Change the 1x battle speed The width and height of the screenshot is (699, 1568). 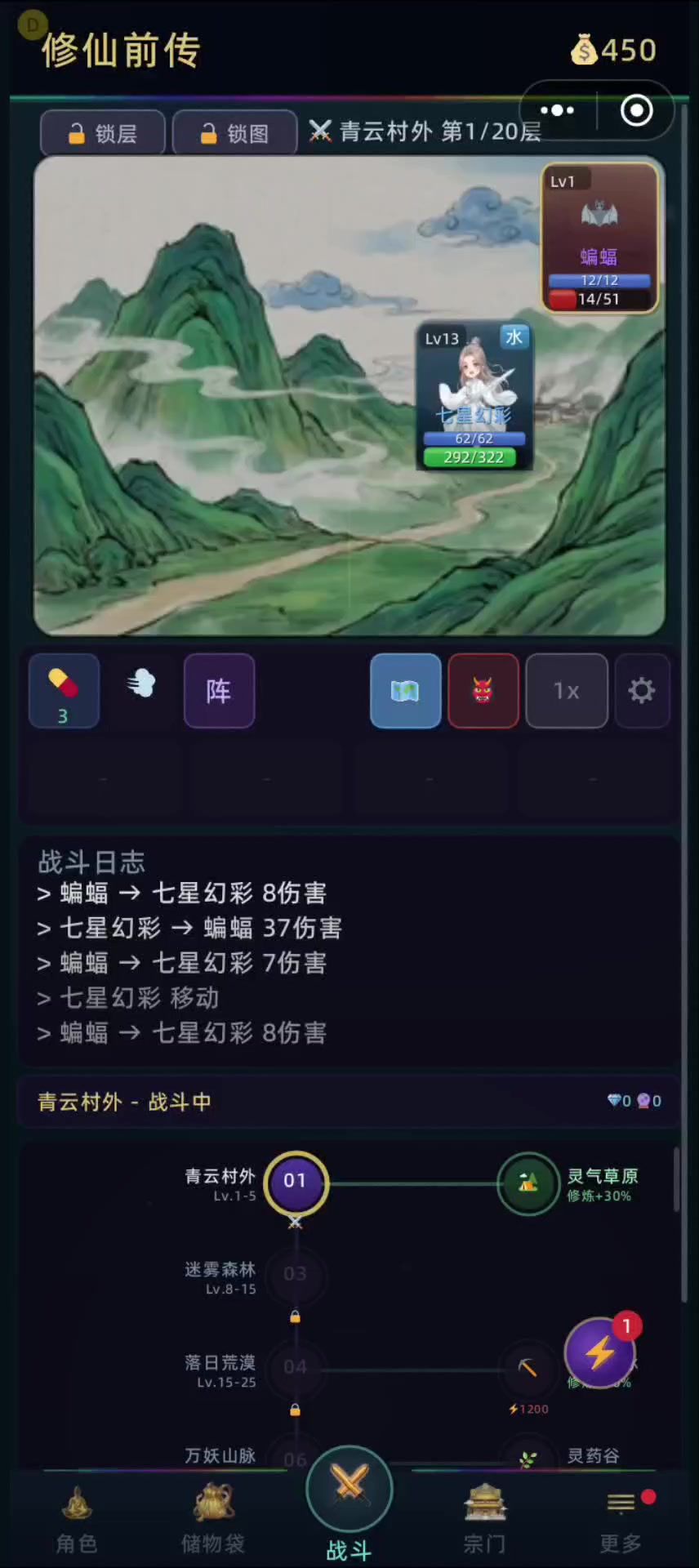coord(566,691)
